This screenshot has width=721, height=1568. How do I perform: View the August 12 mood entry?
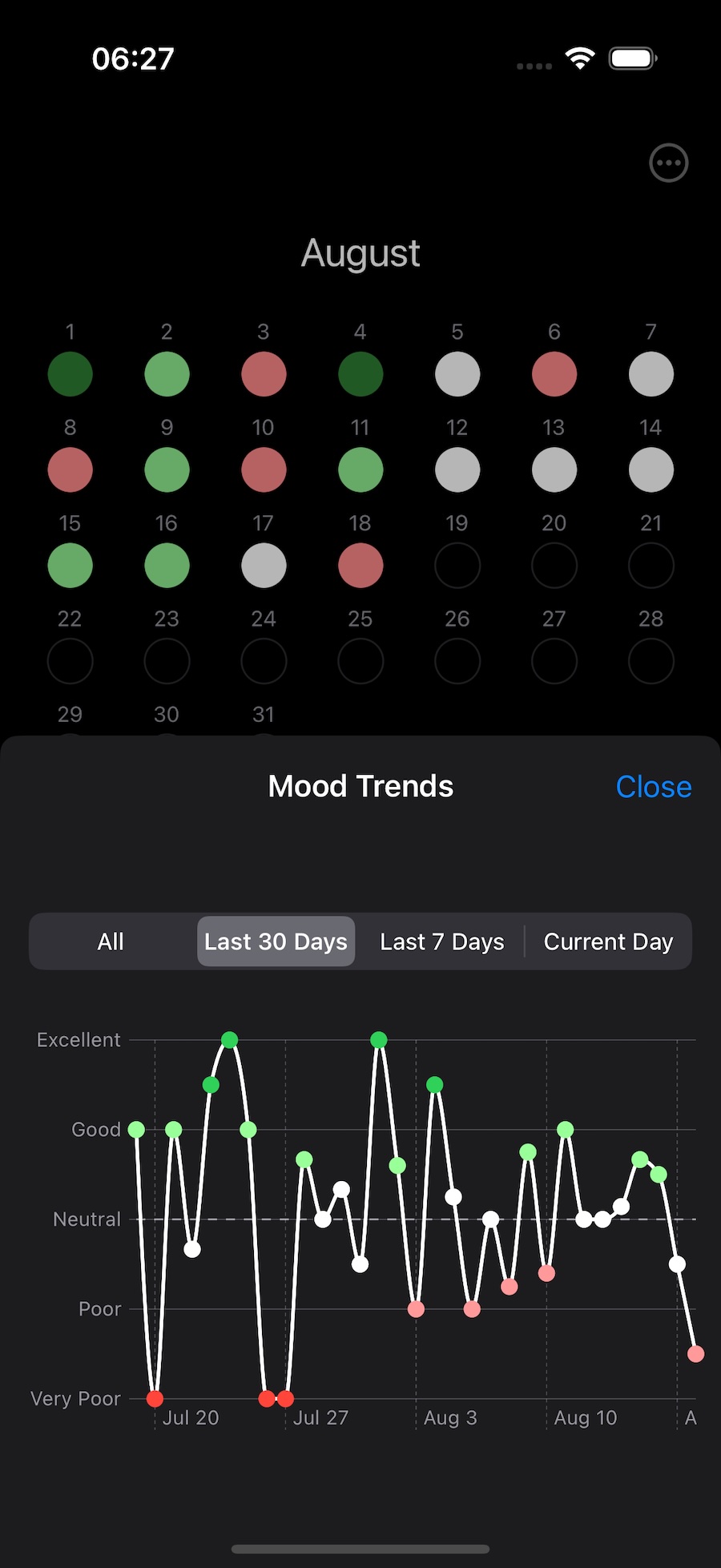coord(457,470)
